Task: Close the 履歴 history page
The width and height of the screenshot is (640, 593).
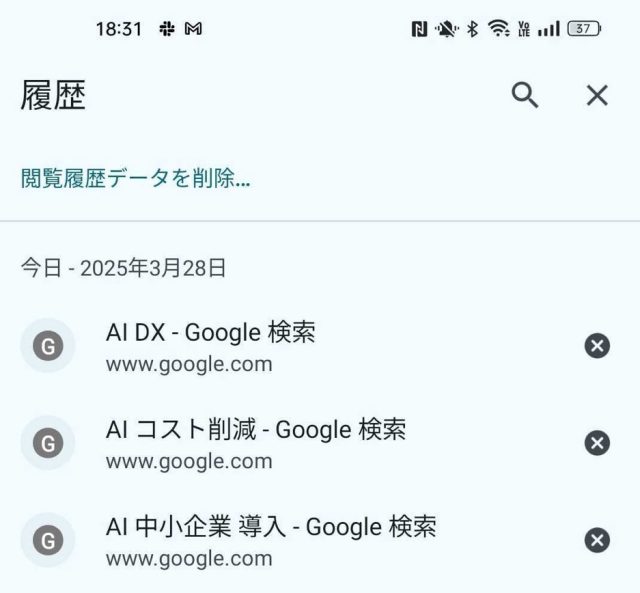Action: coord(596,95)
